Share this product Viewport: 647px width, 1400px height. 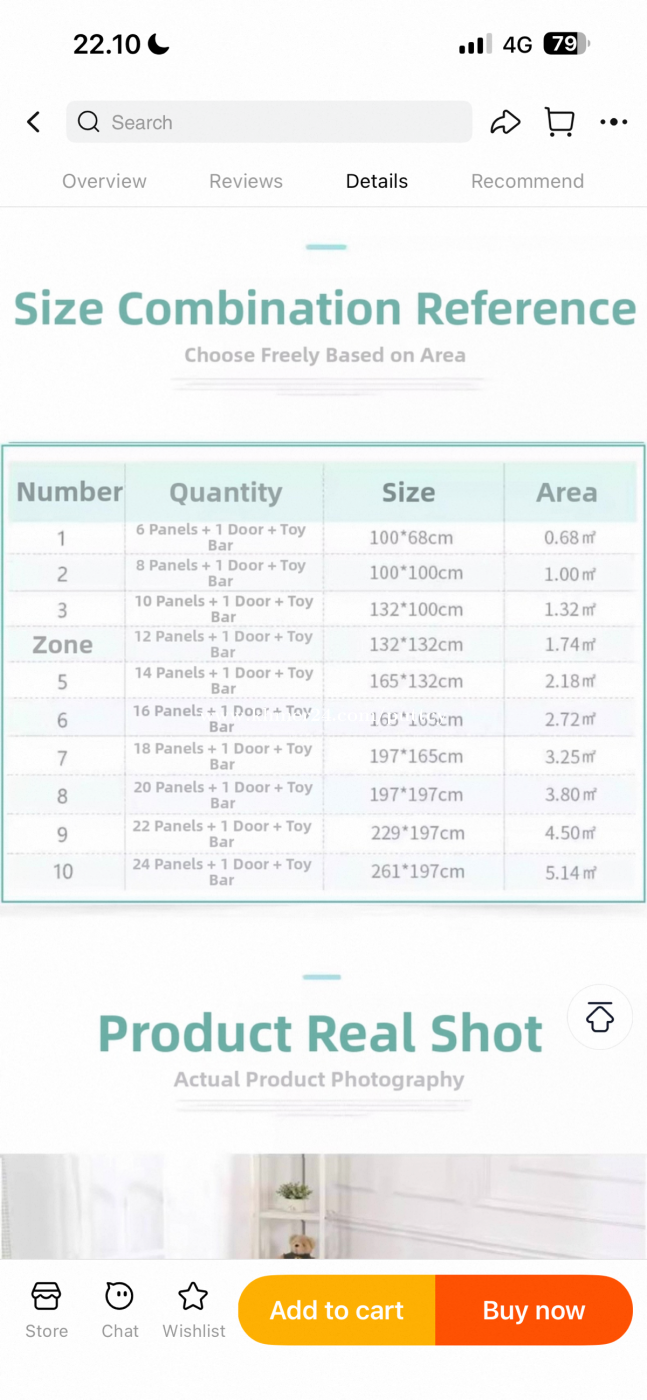(x=505, y=122)
